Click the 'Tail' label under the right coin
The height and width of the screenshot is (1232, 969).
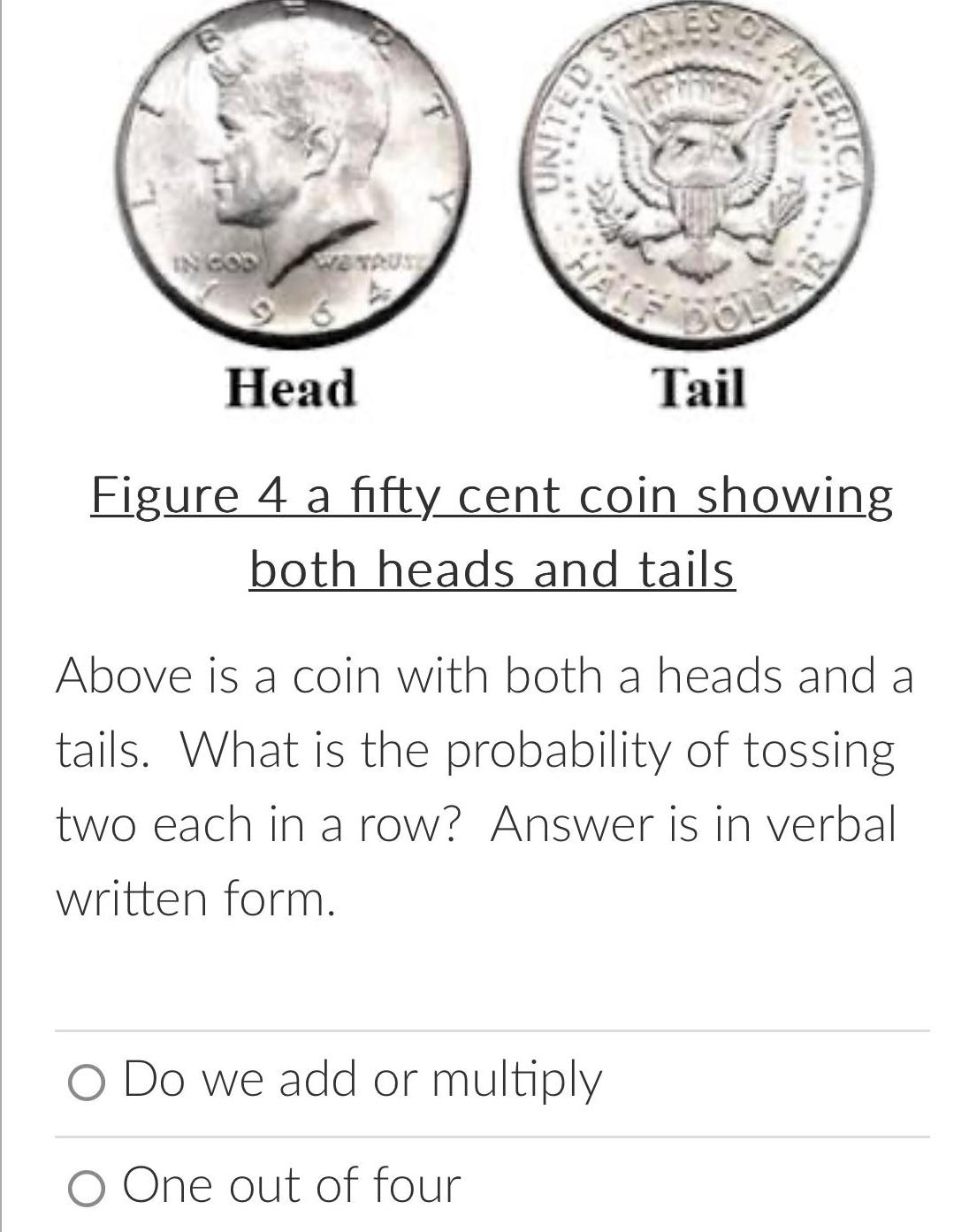click(x=701, y=385)
